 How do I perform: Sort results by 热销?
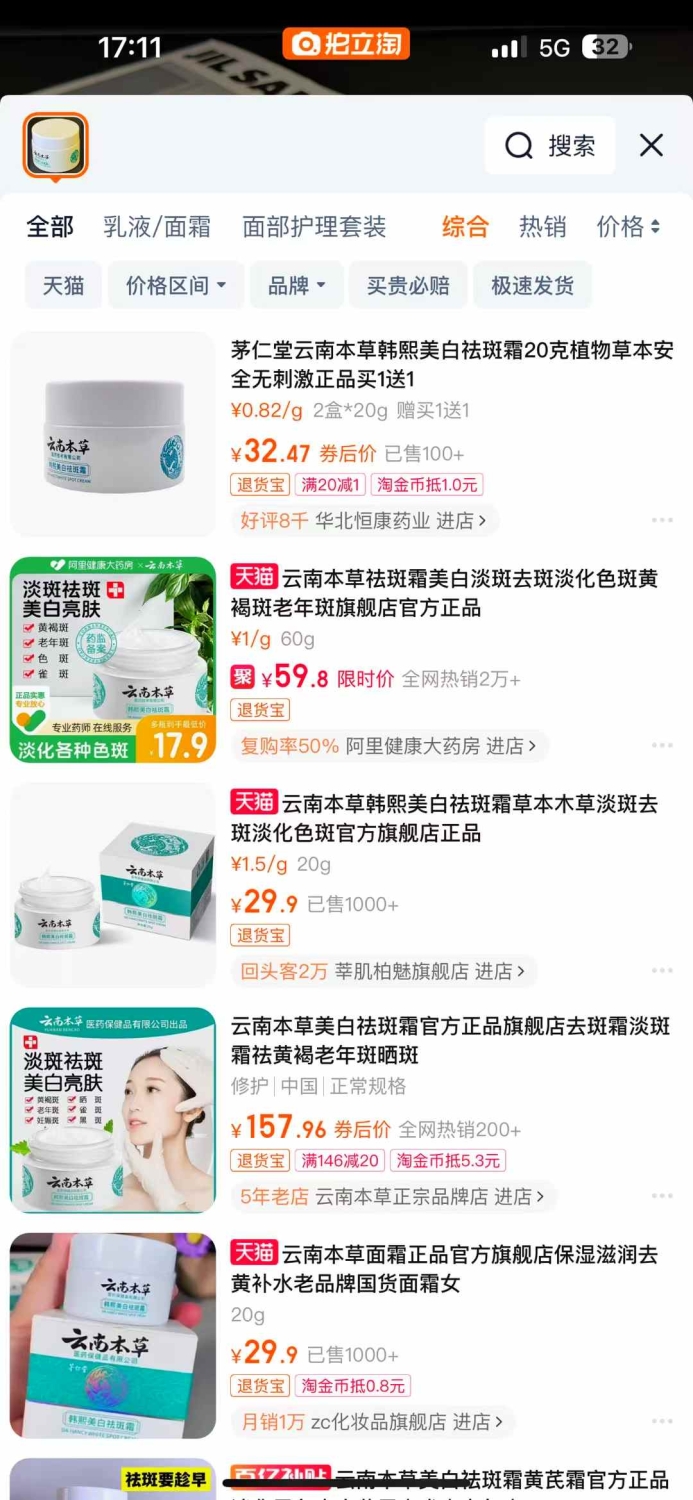[542, 227]
